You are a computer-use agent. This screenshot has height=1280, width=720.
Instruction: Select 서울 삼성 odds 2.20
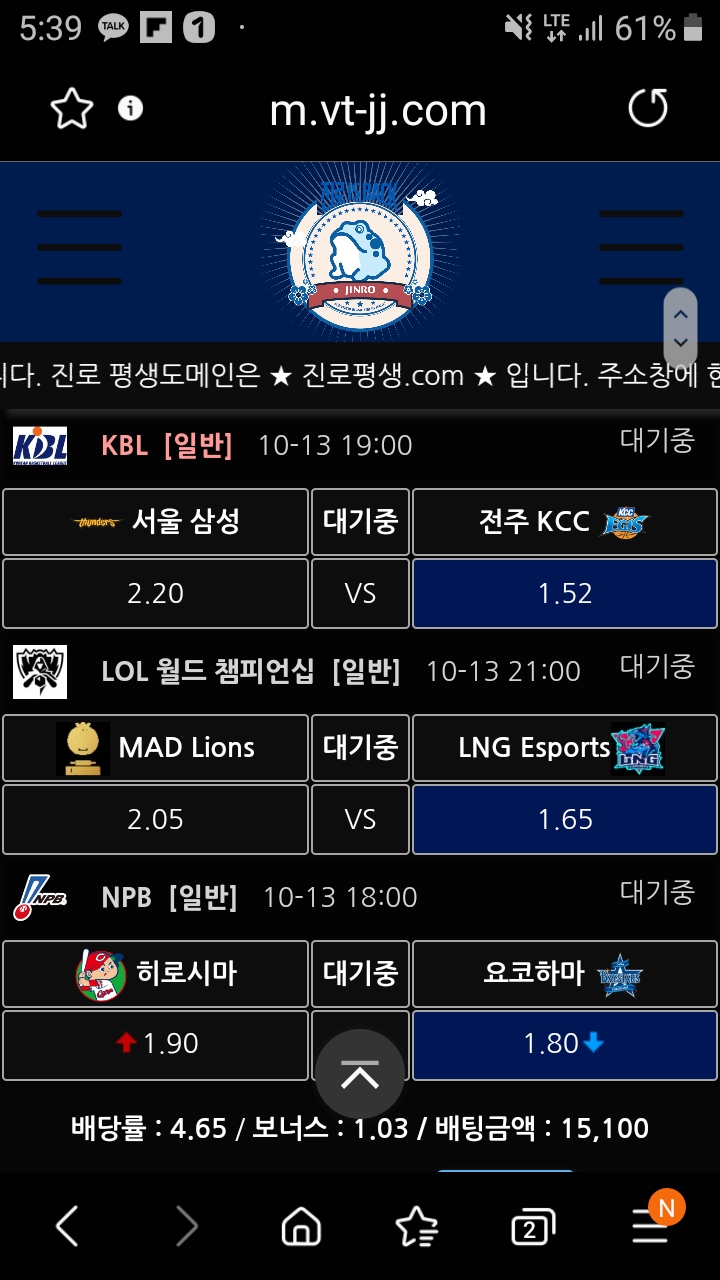click(x=155, y=593)
